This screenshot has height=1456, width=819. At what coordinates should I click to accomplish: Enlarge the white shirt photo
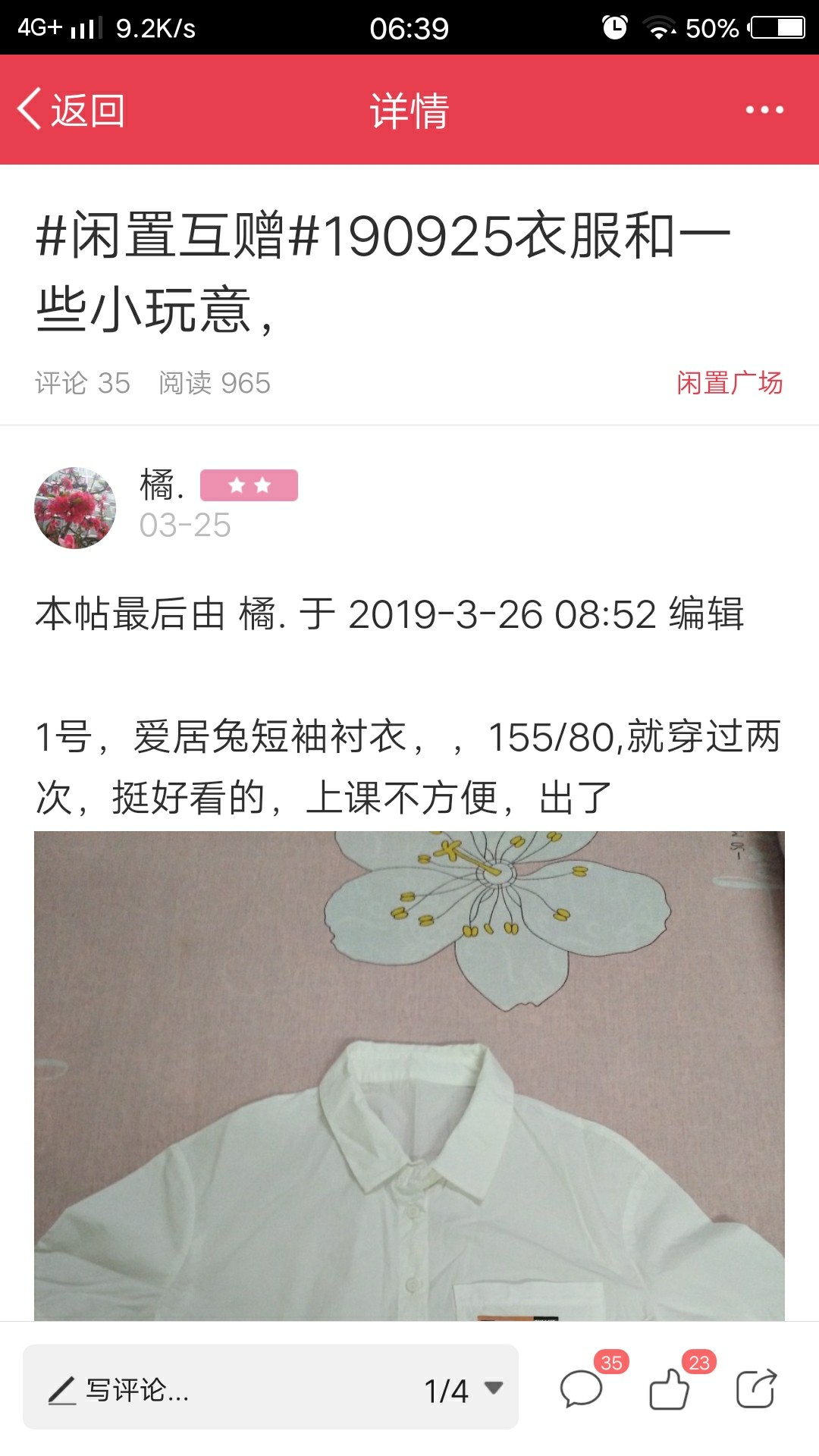click(409, 1075)
